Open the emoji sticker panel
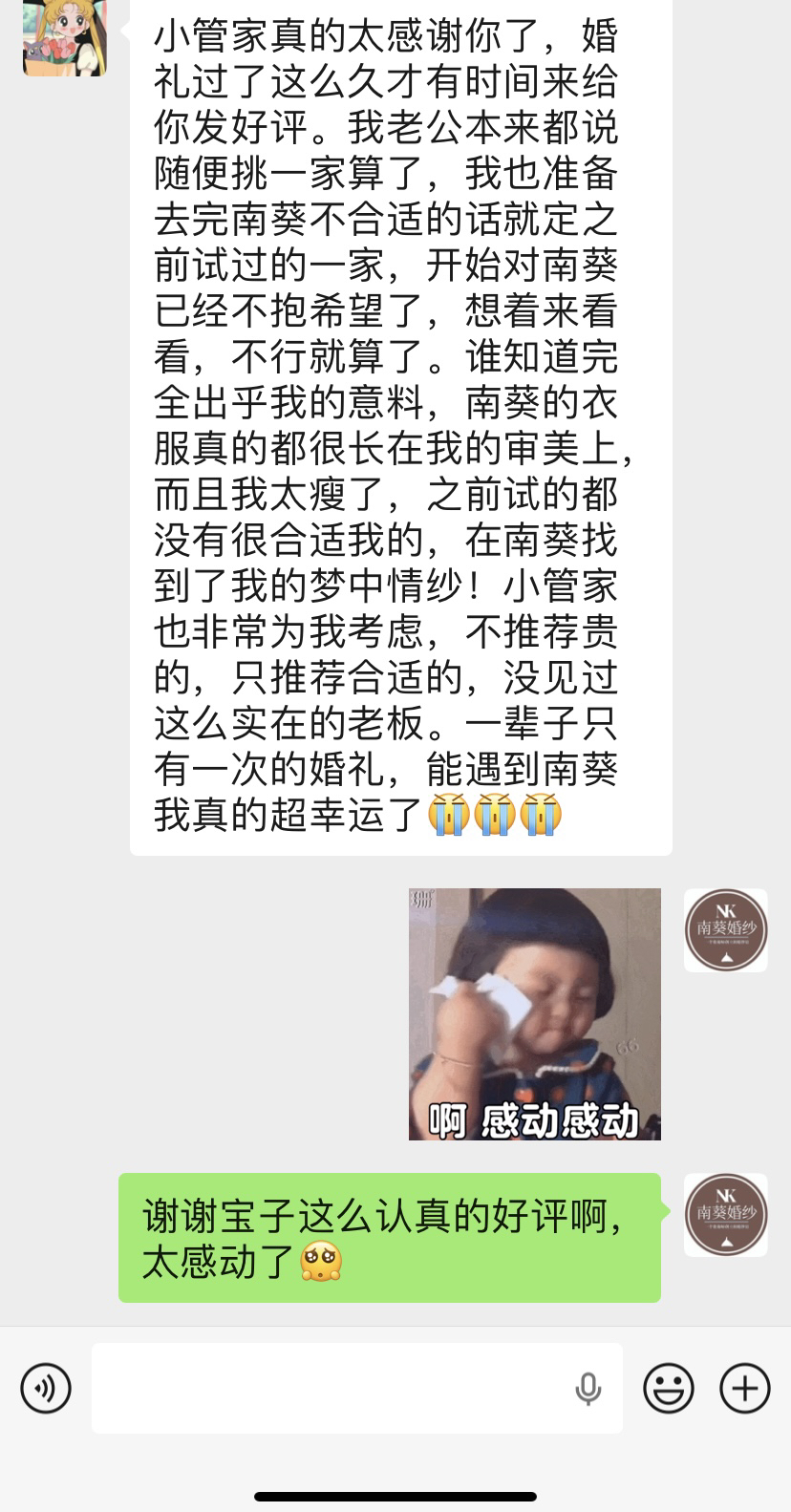Screen dimensions: 791x1512 click(668, 1388)
